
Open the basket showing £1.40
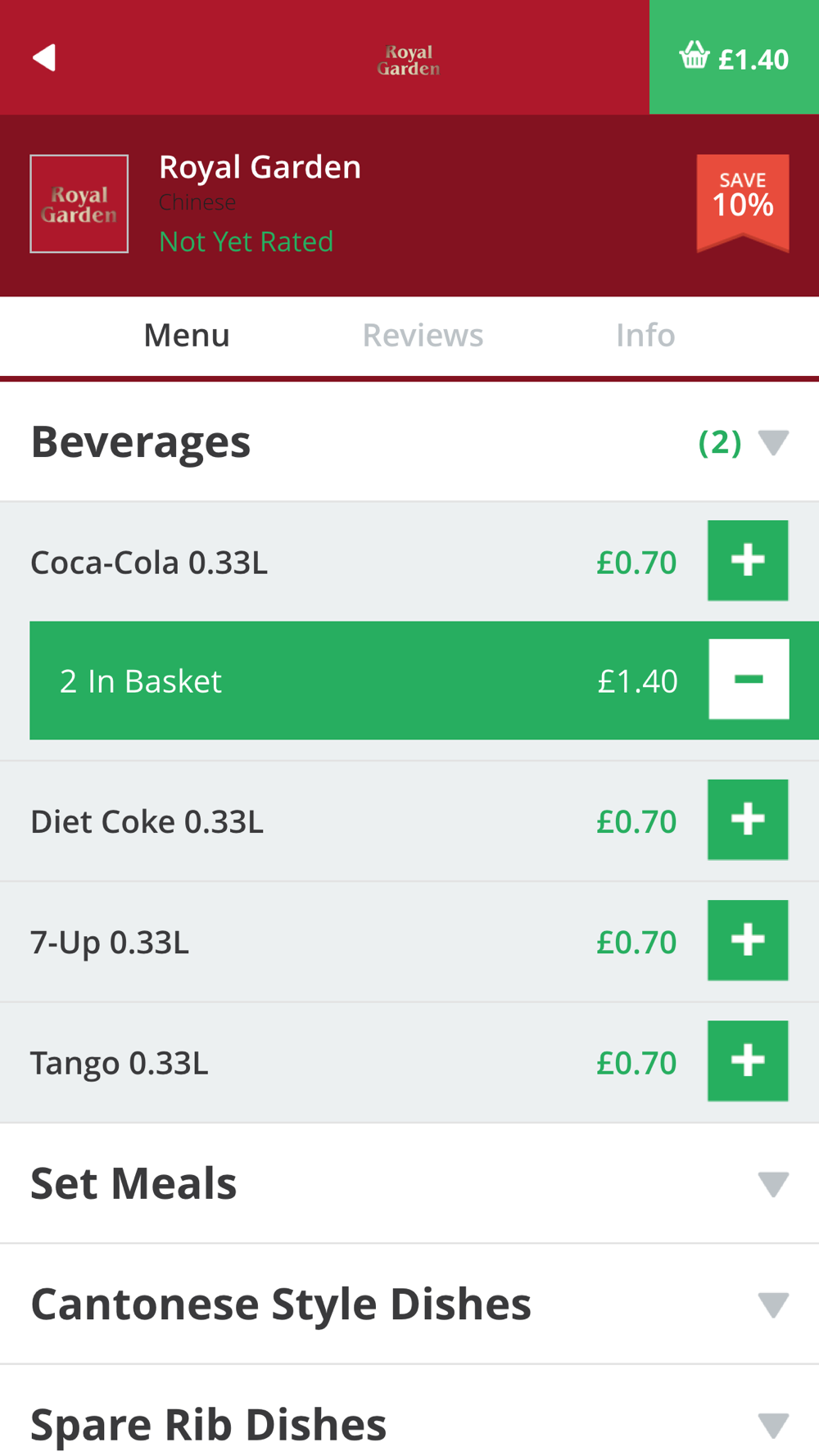pyautogui.click(x=734, y=57)
